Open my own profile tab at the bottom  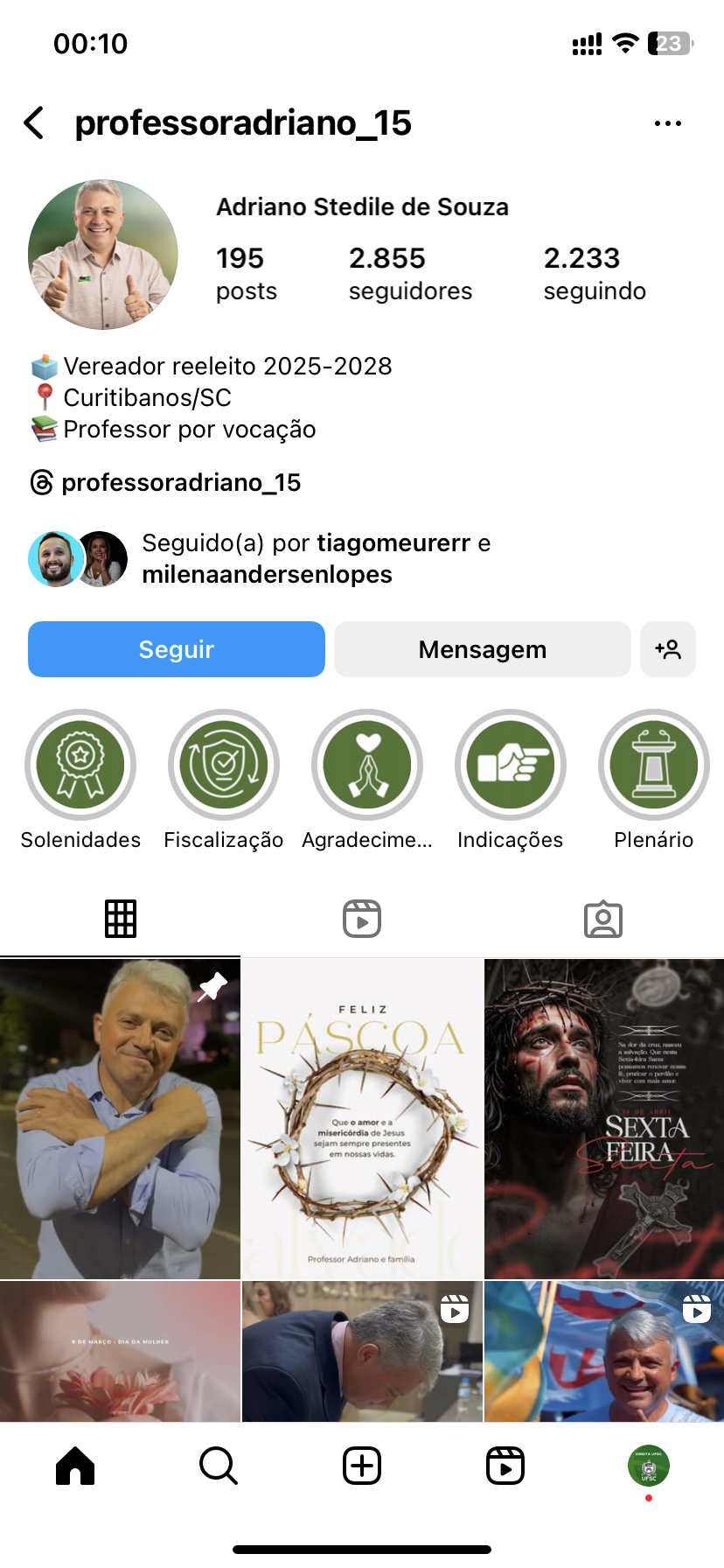coord(649,1466)
